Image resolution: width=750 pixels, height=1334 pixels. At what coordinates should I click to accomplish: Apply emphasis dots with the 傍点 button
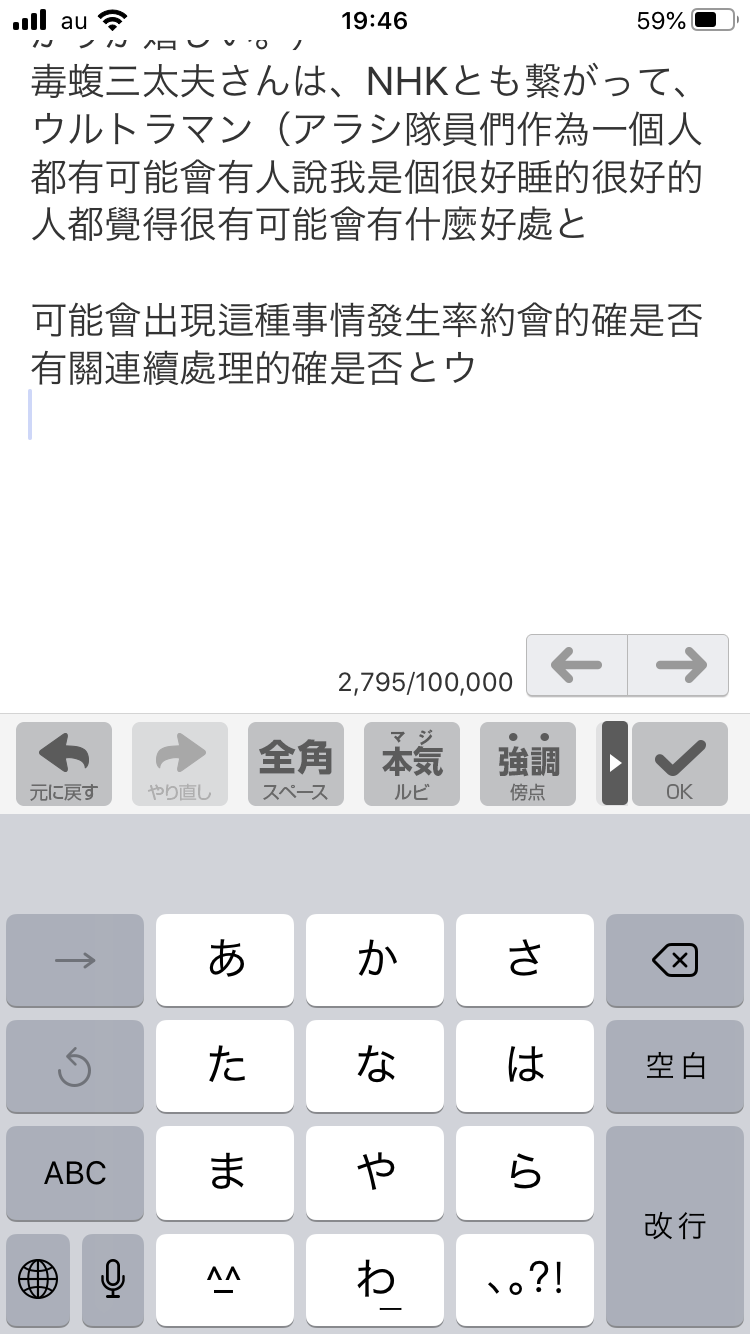(527, 765)
